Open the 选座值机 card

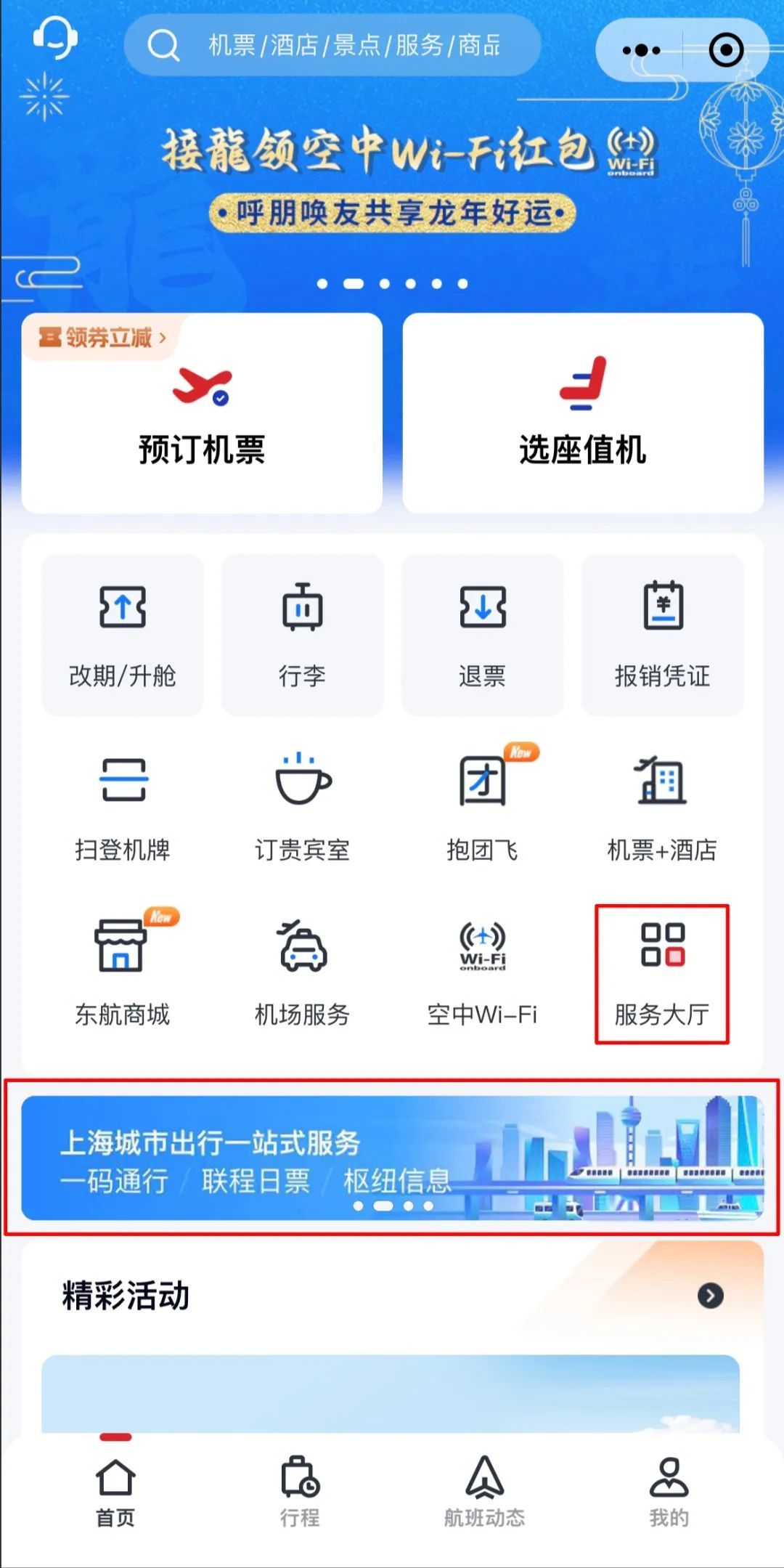tap(583, 414)
